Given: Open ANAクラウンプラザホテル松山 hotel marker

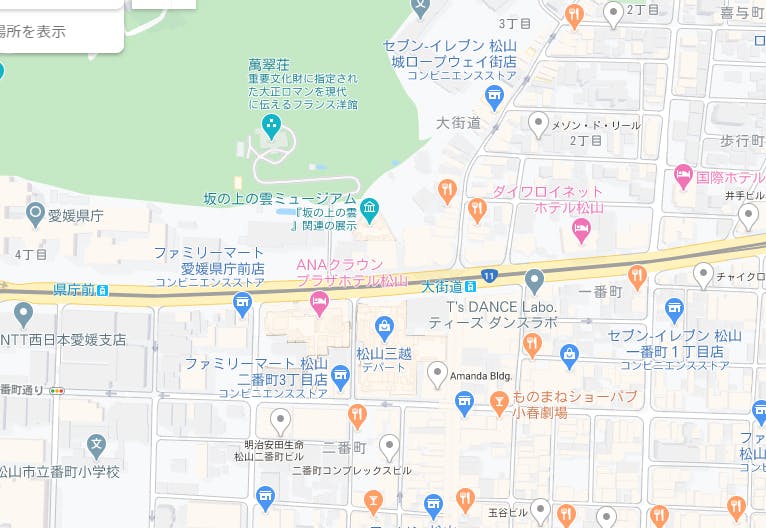Looking at the screenshot, I should pyautogui.click(x=319, y=303).
